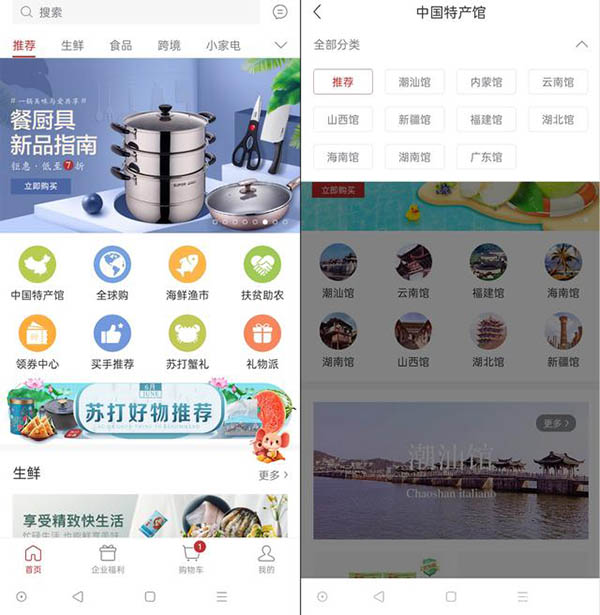
Task: Open 领券中心 coupon center
Action: (37, 343)
